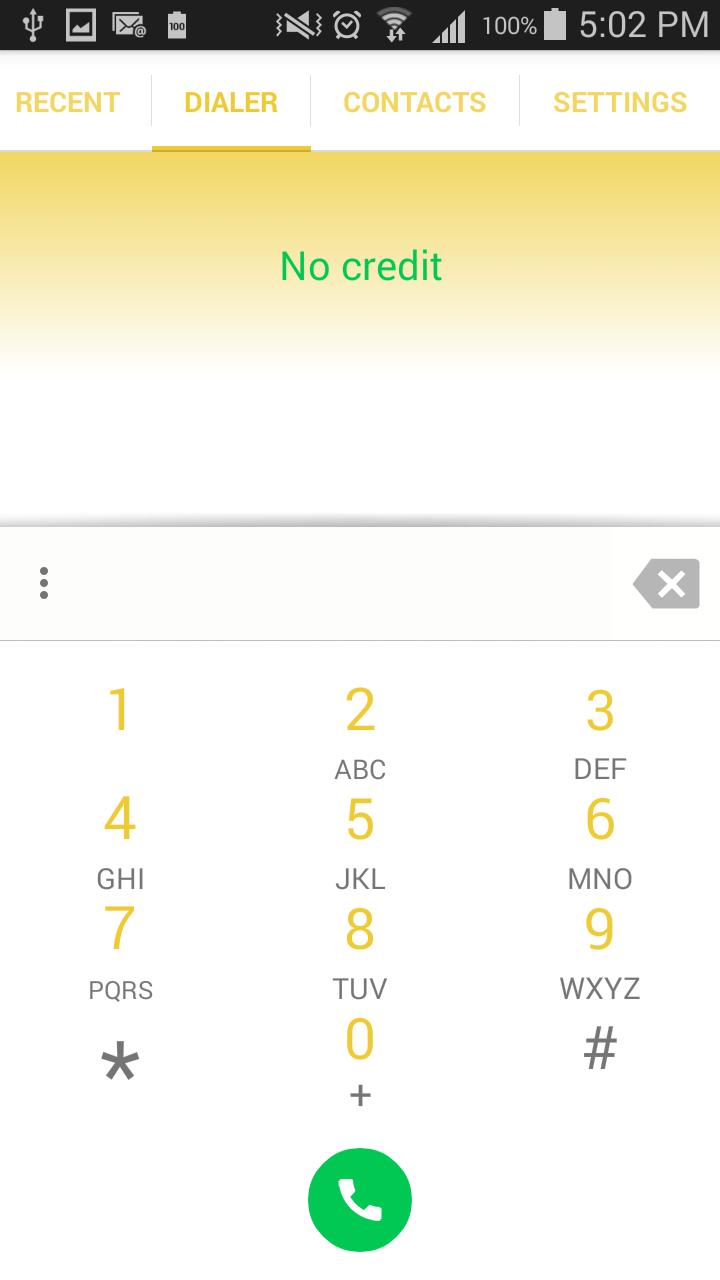Open the three-dot options menu
The image size is (720, 1280).
pos(44,583)
